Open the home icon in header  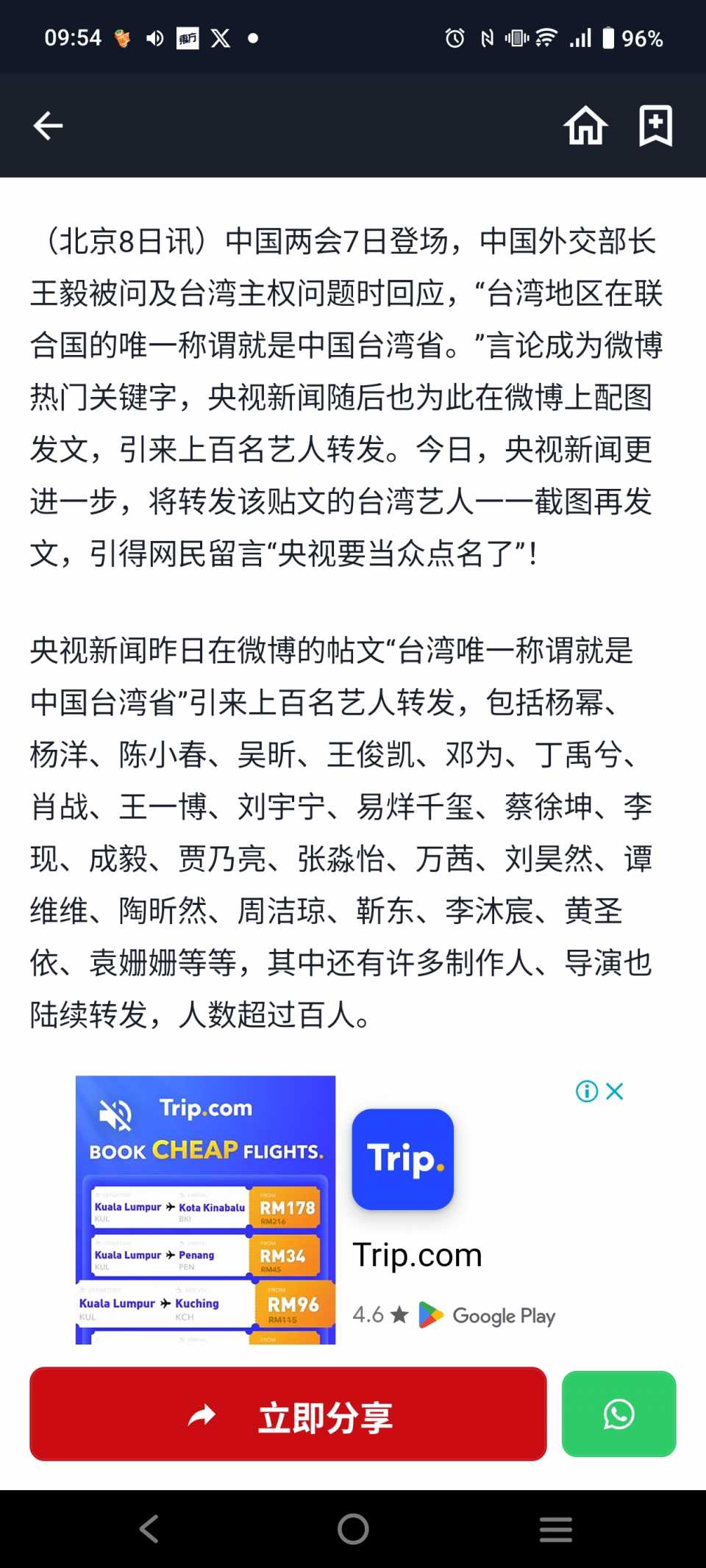585,126
